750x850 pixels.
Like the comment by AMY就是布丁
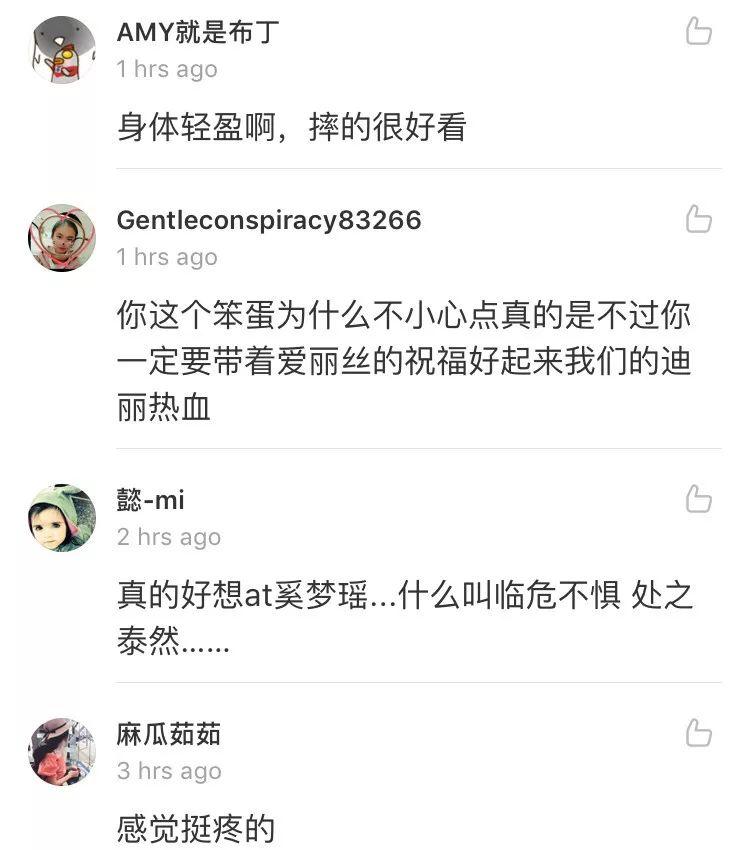tap(698, 31)
